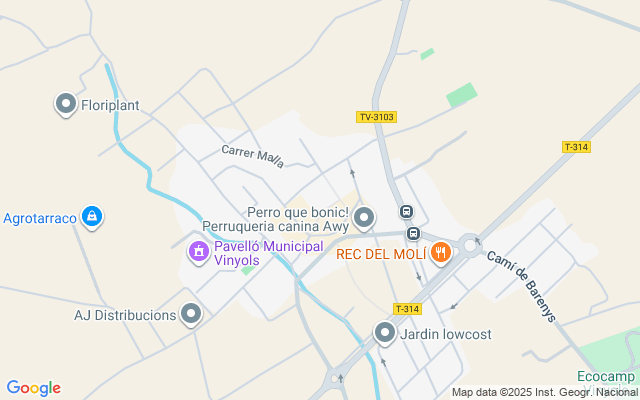The width and height of the screenshot is (640, 400).
Task: Open Pavelló Municipal Vinyols marker
Action: click(198, 251)
